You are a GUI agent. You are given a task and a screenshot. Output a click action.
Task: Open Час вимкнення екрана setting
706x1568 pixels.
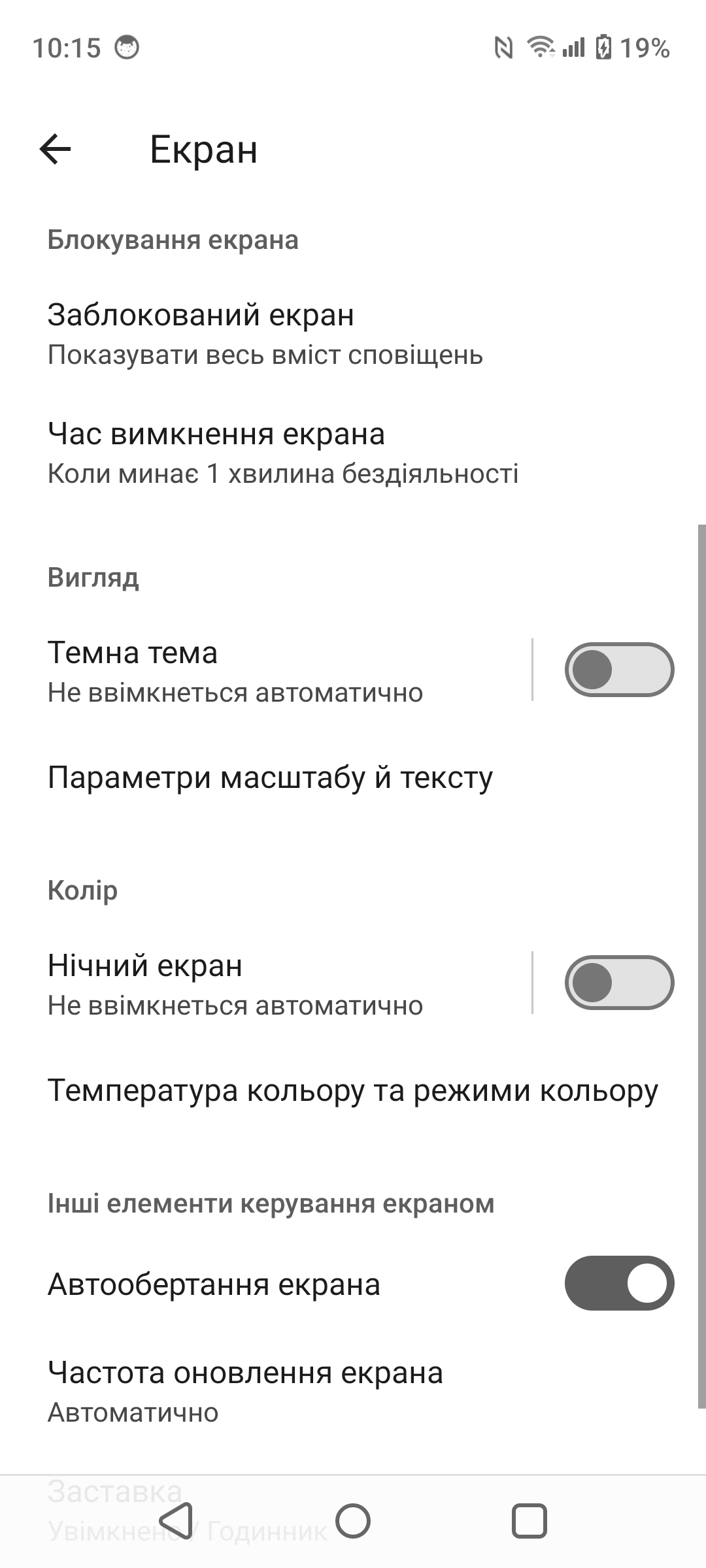click(x=353, y=453)
